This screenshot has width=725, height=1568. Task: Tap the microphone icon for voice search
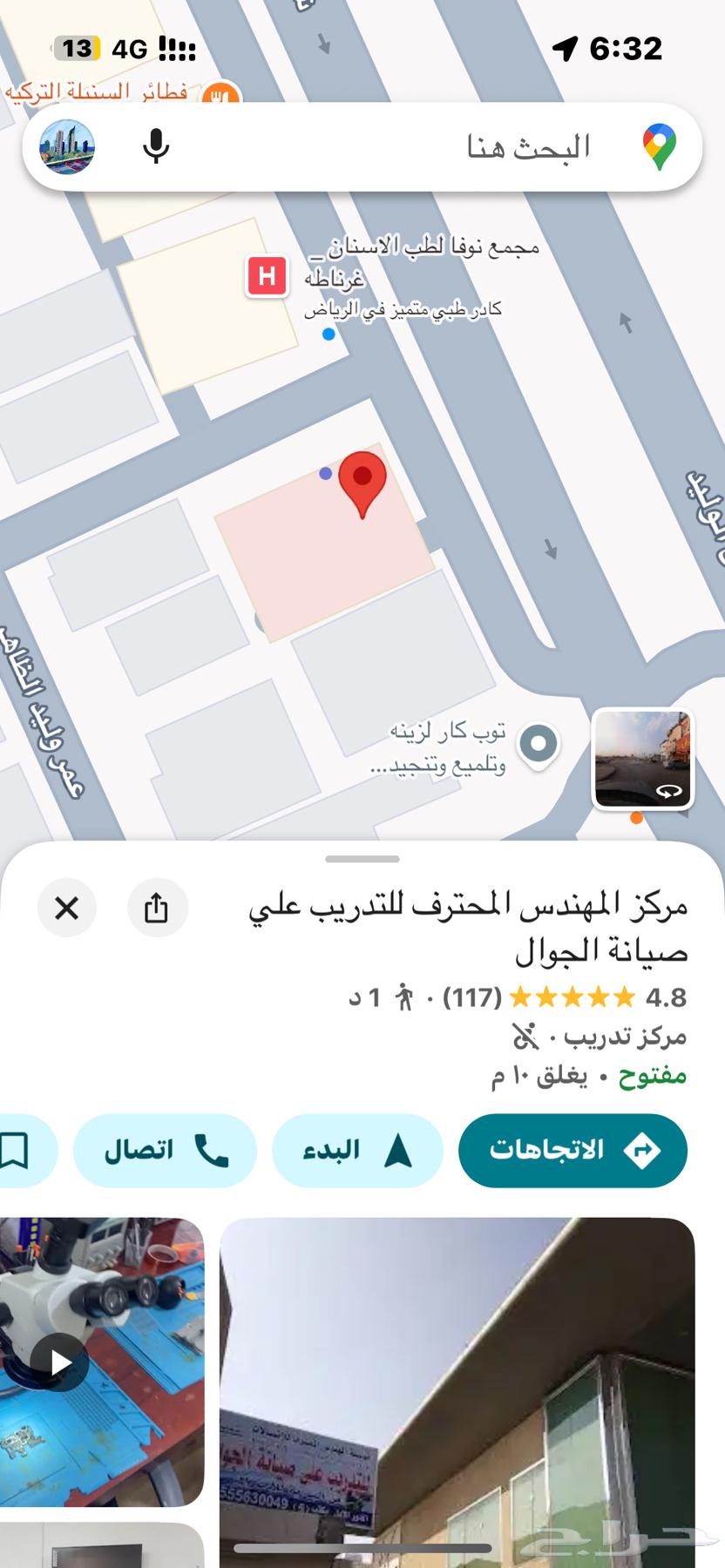(x=155, y=147)
